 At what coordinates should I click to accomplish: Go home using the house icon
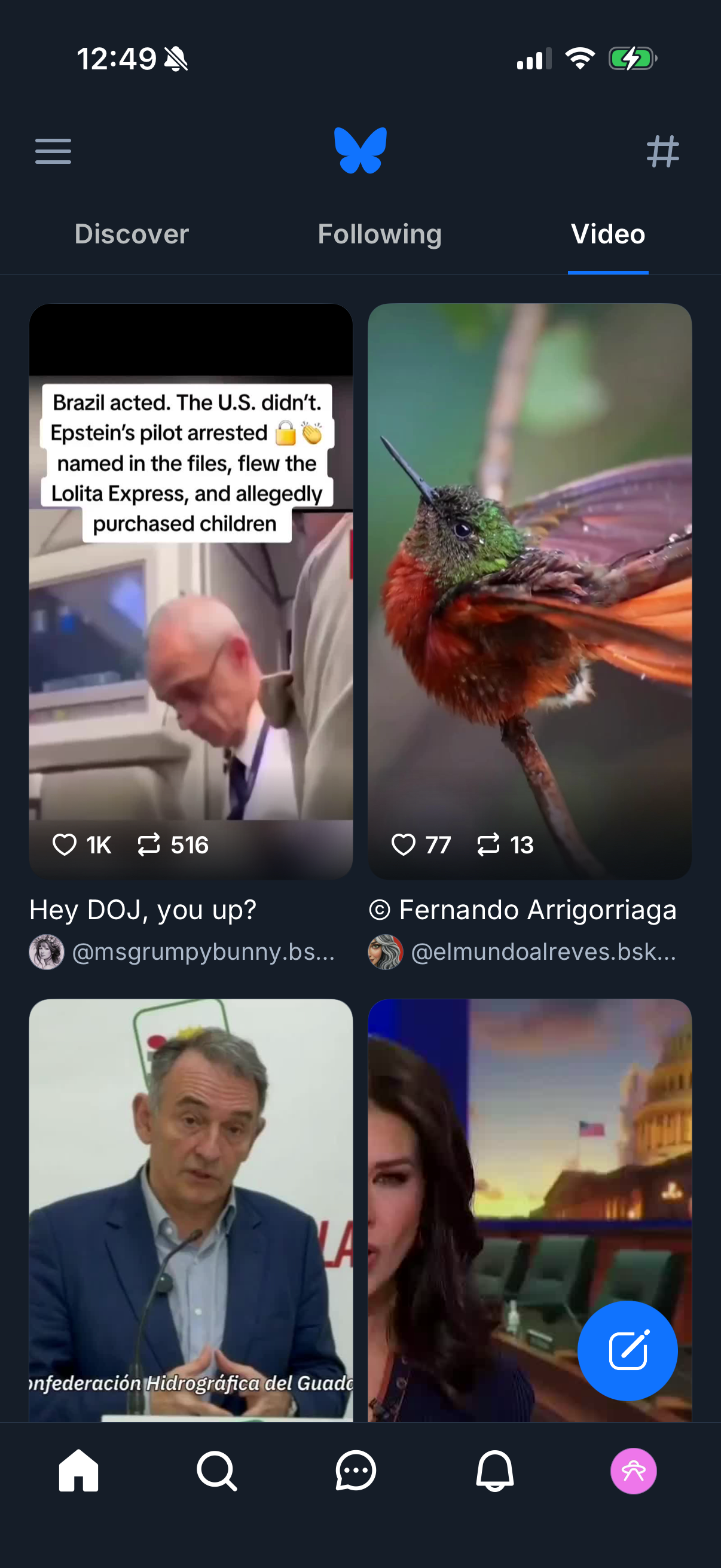point(78,1471)
